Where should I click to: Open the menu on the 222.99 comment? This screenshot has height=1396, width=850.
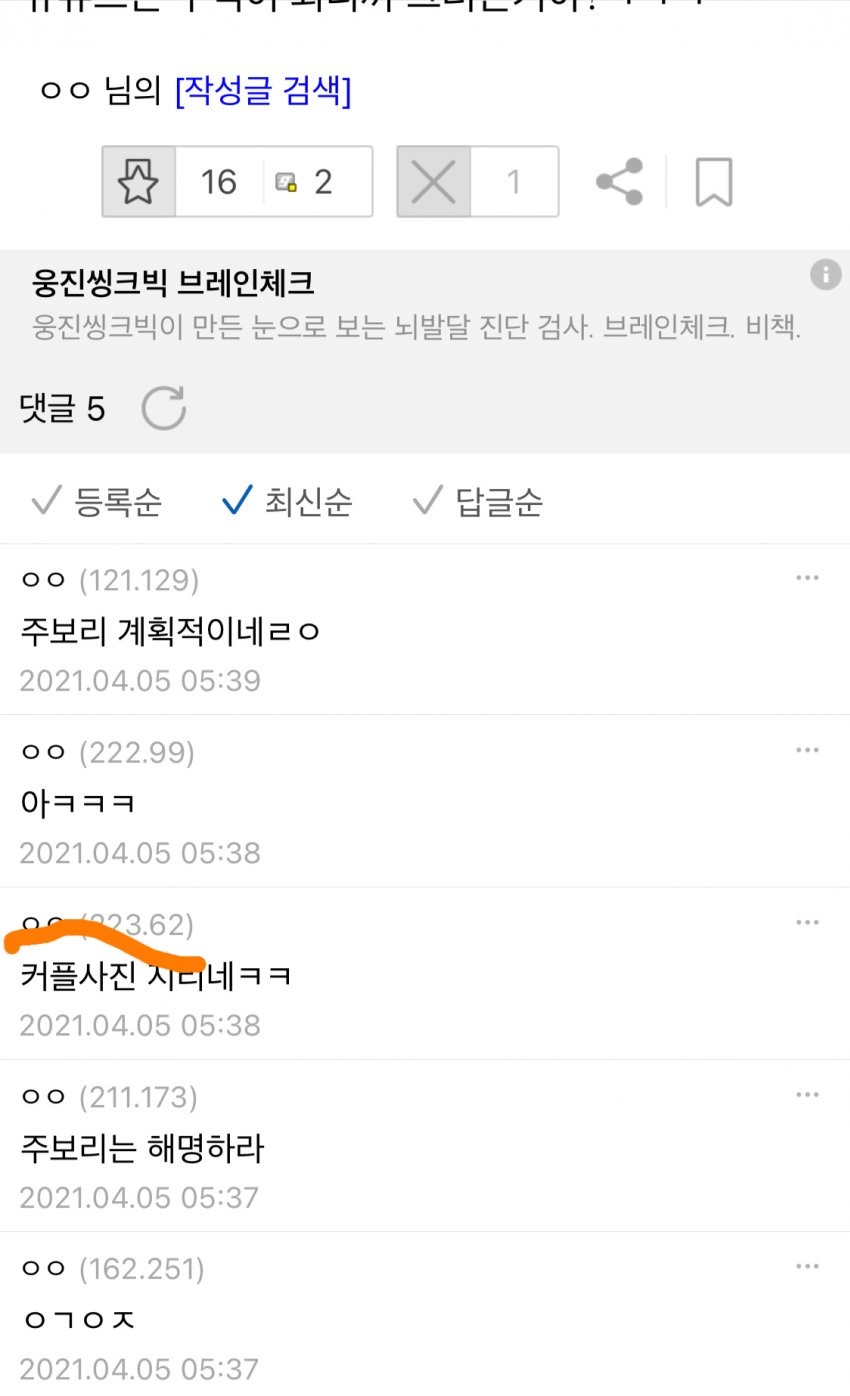(x=807, y=750)
